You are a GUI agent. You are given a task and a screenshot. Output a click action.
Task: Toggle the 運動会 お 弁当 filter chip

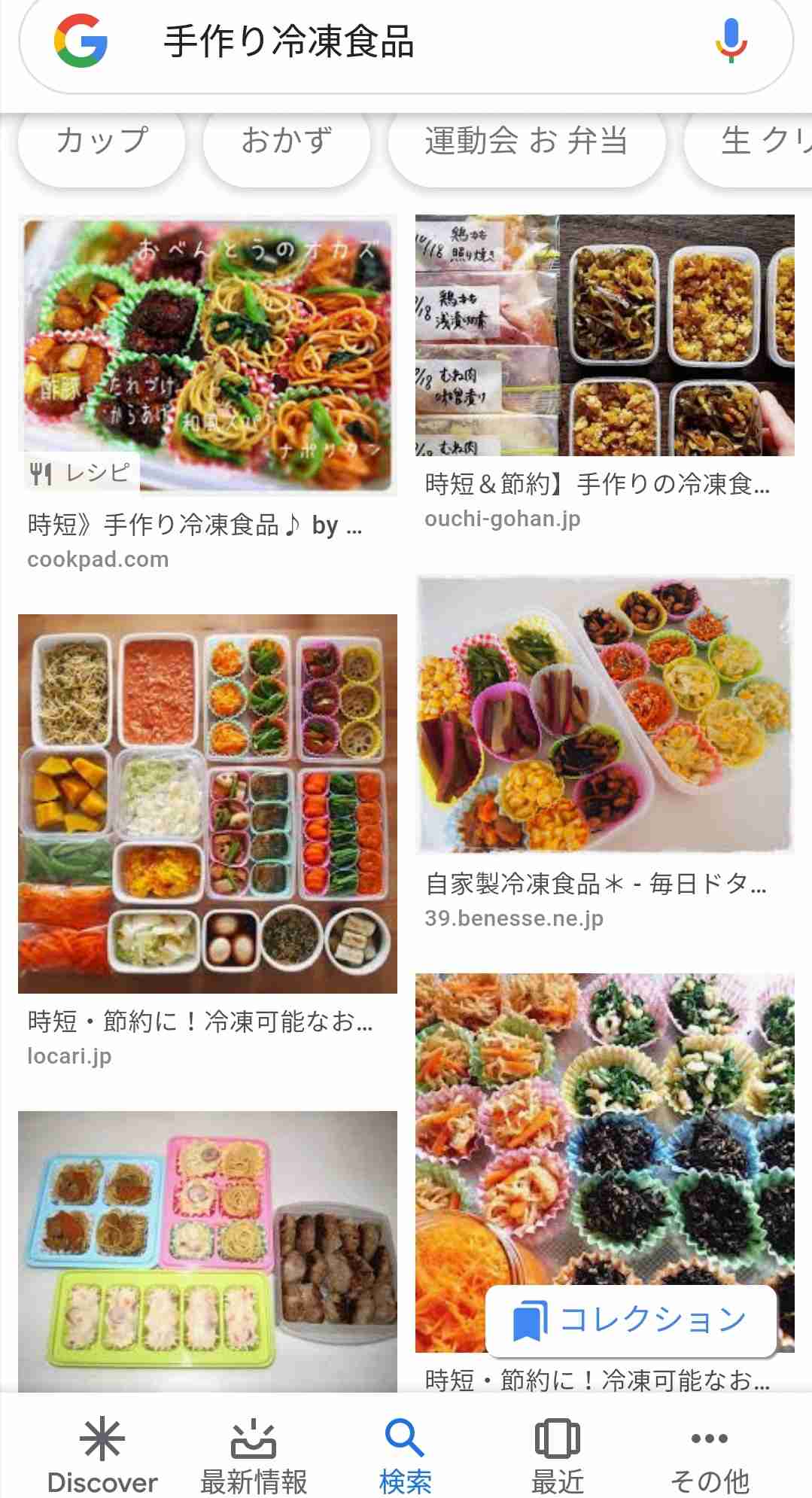[x=527, y=143]
